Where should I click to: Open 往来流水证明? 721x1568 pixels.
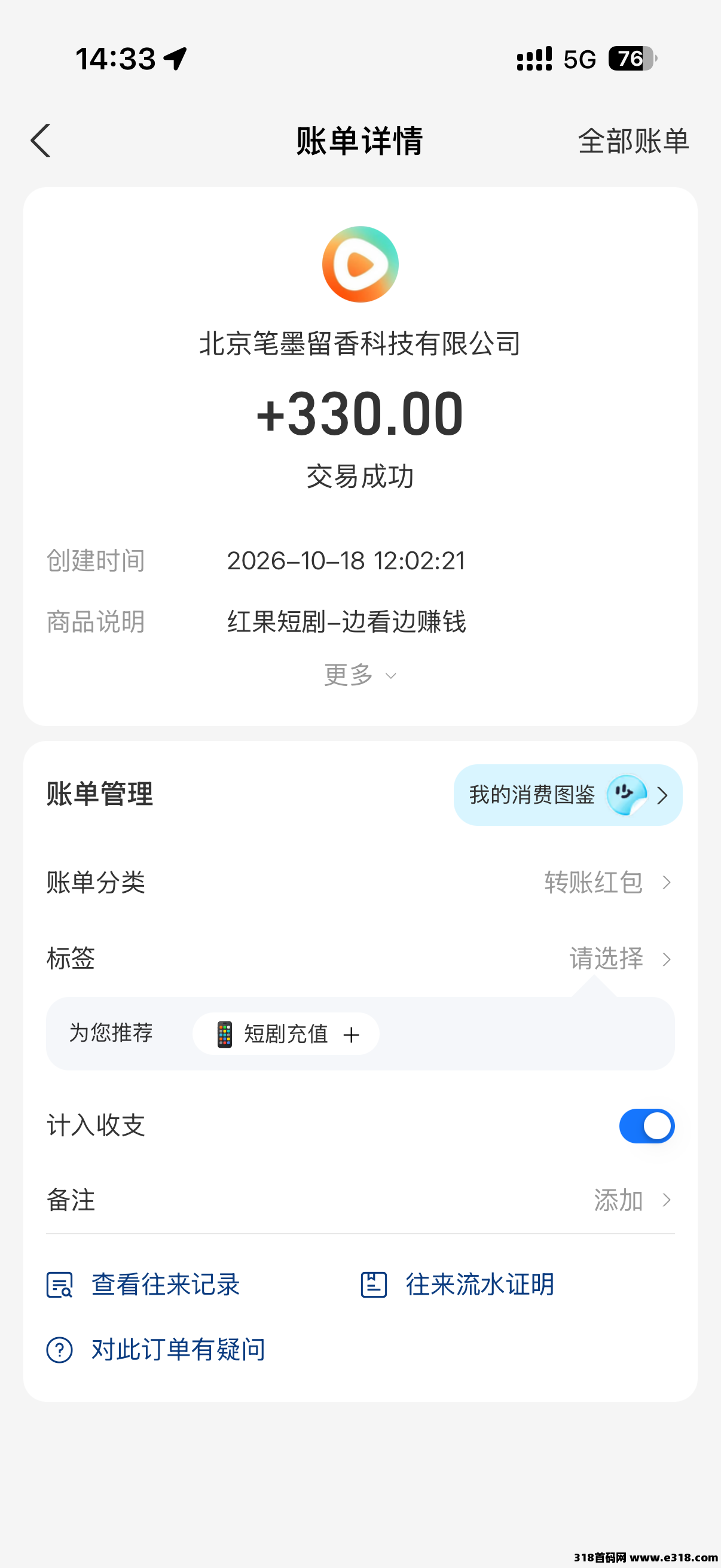pos(457,1285)
